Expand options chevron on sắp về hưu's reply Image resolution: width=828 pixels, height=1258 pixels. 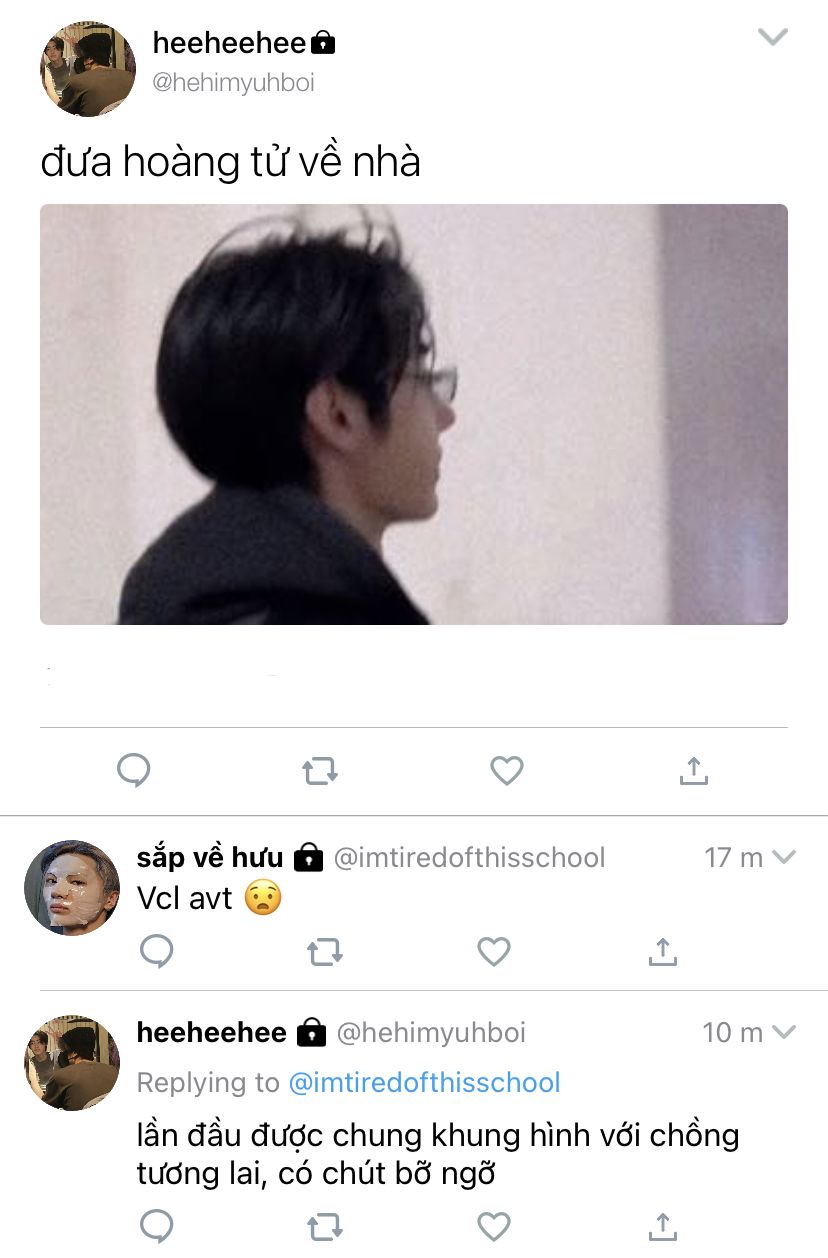click(784, 857)
